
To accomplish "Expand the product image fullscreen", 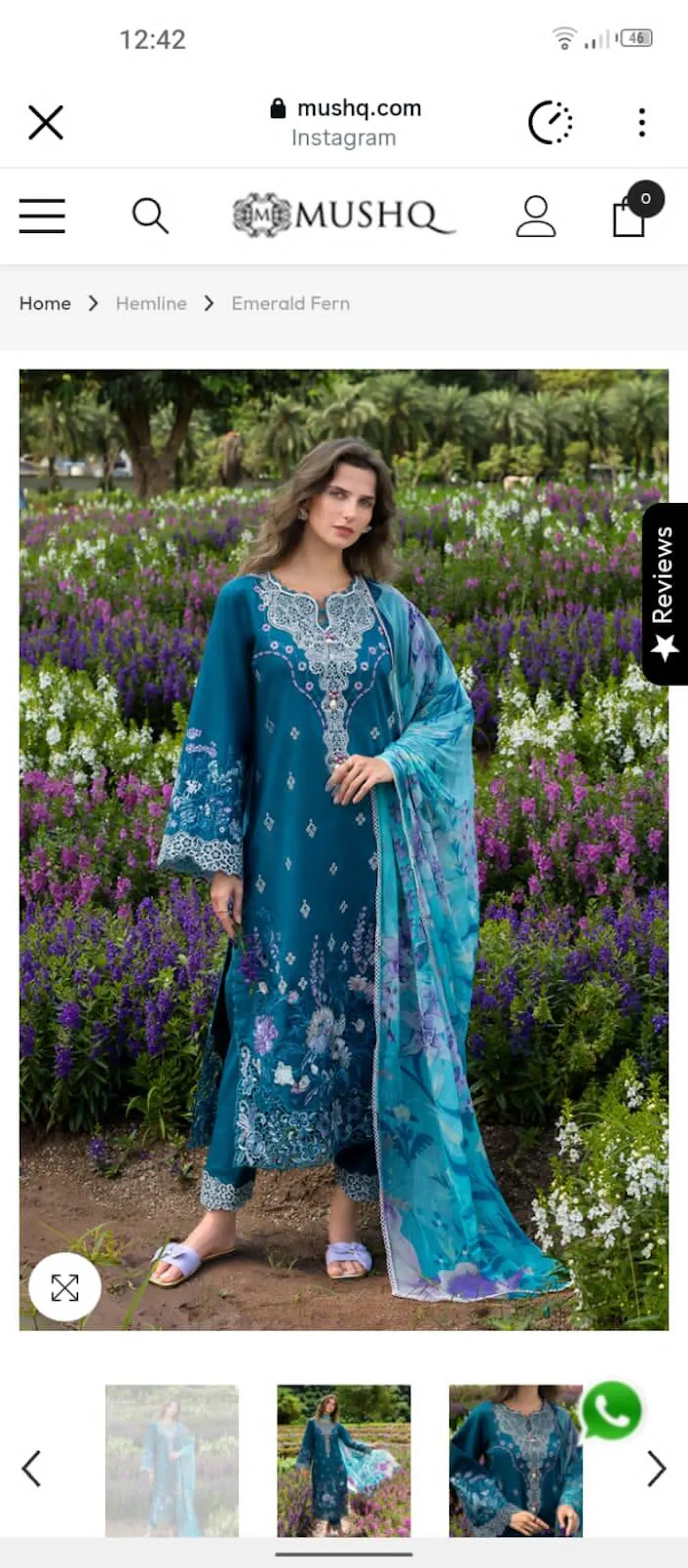I will click(64, 1287).
